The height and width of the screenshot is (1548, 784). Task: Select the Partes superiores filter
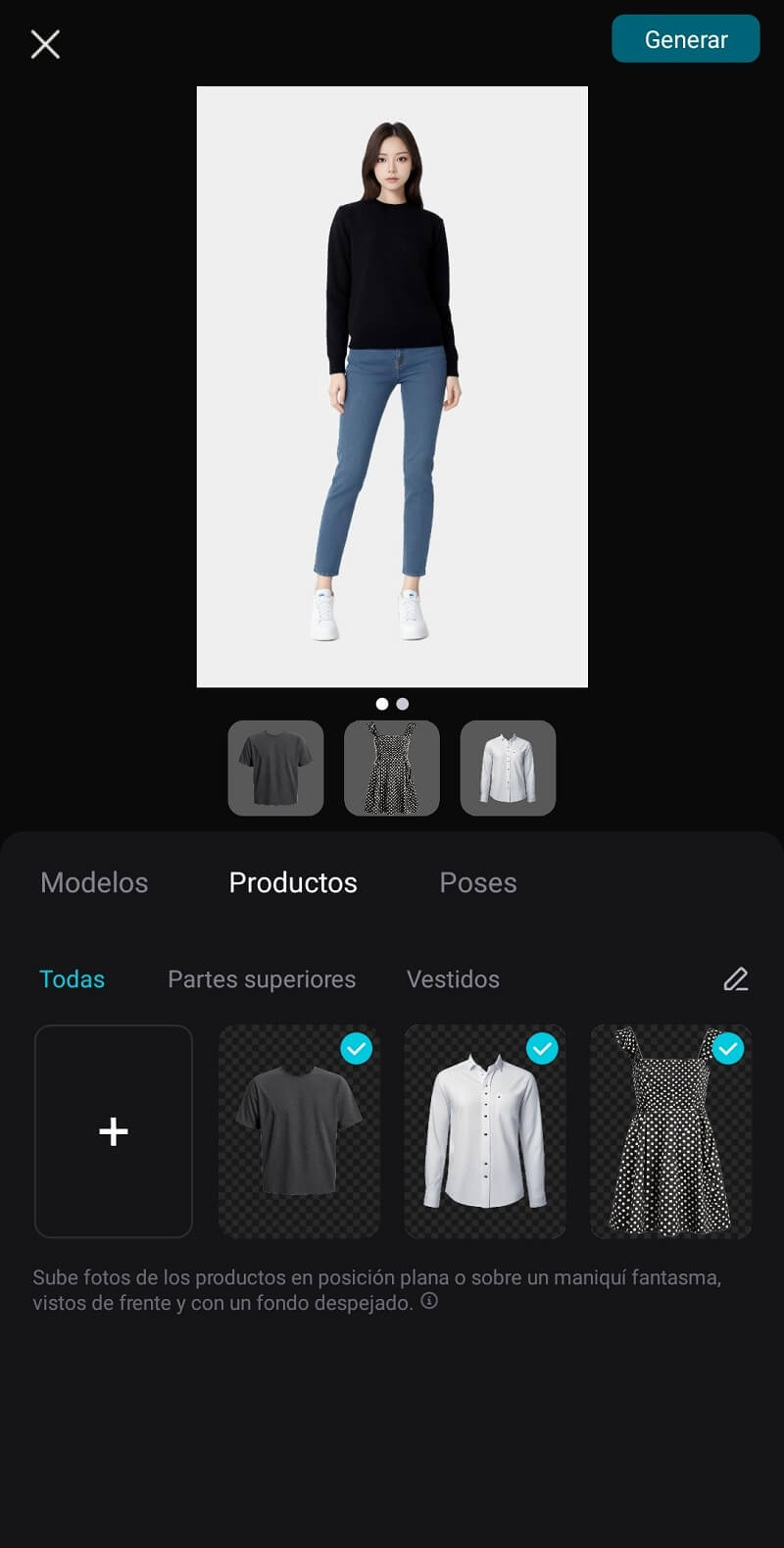click(262, 978)
